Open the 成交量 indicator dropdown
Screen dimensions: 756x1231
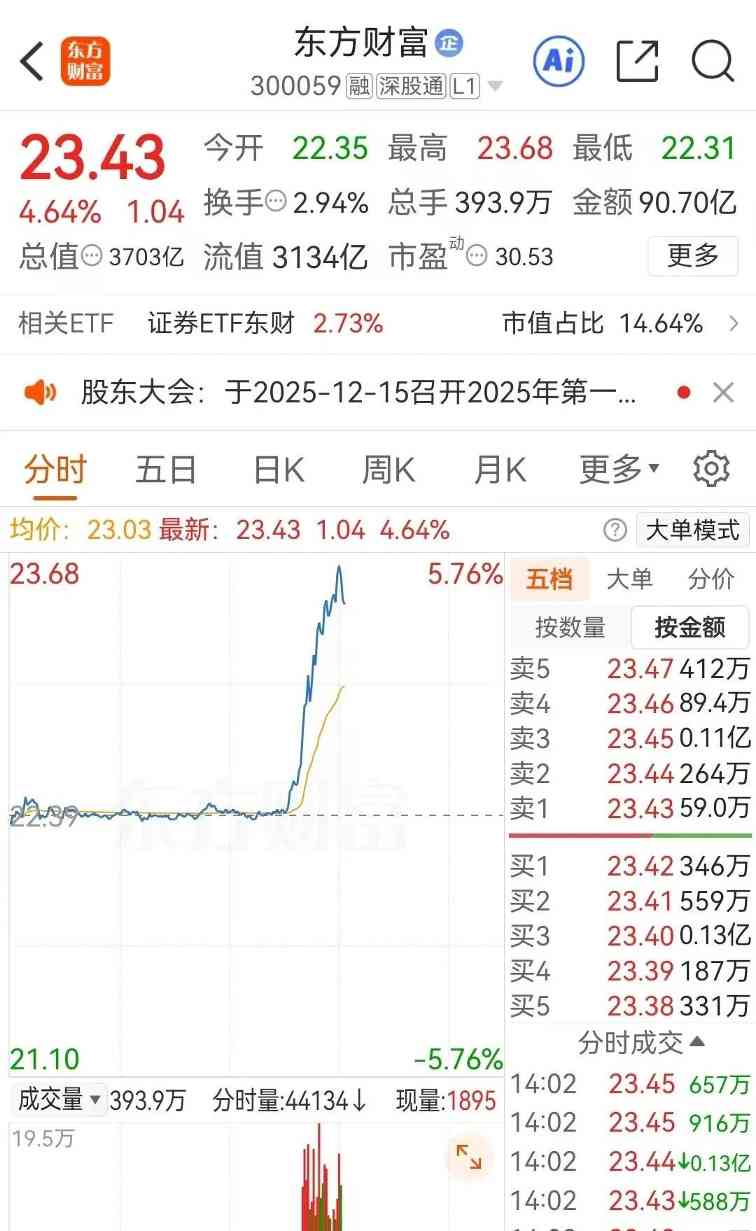(60, 1101)
